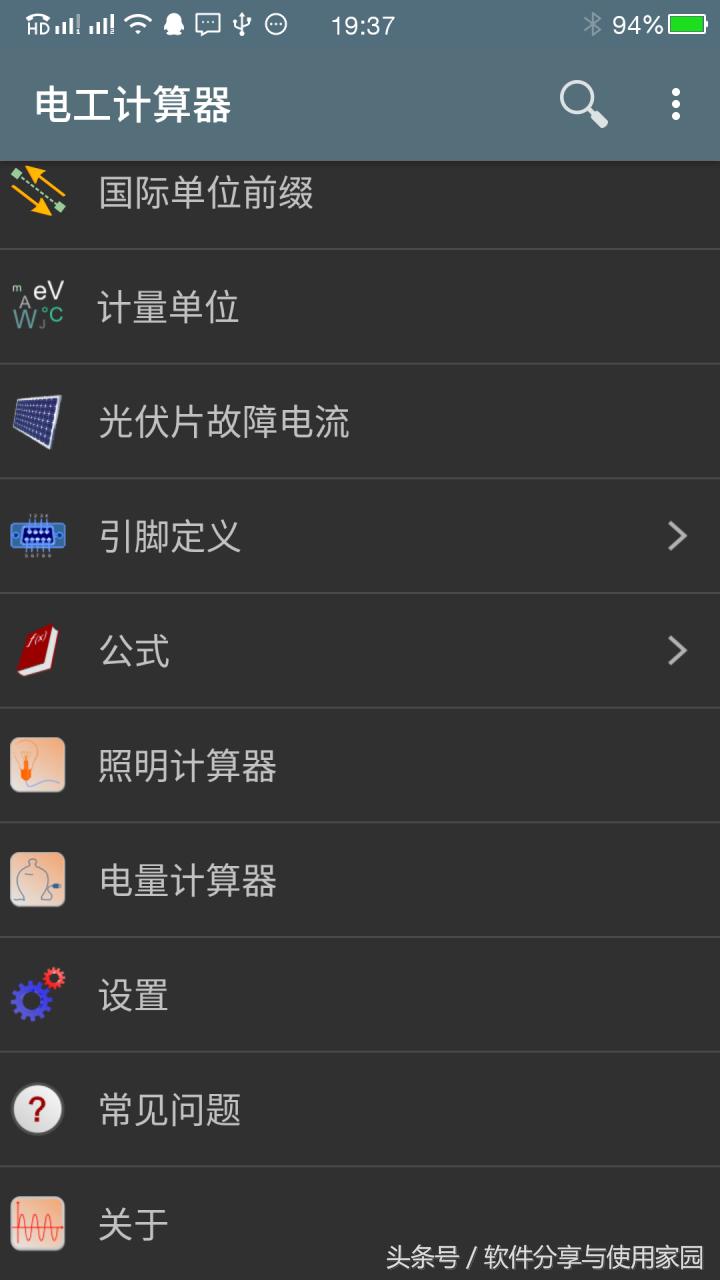Open the search magnifier in the title bar

581,104
